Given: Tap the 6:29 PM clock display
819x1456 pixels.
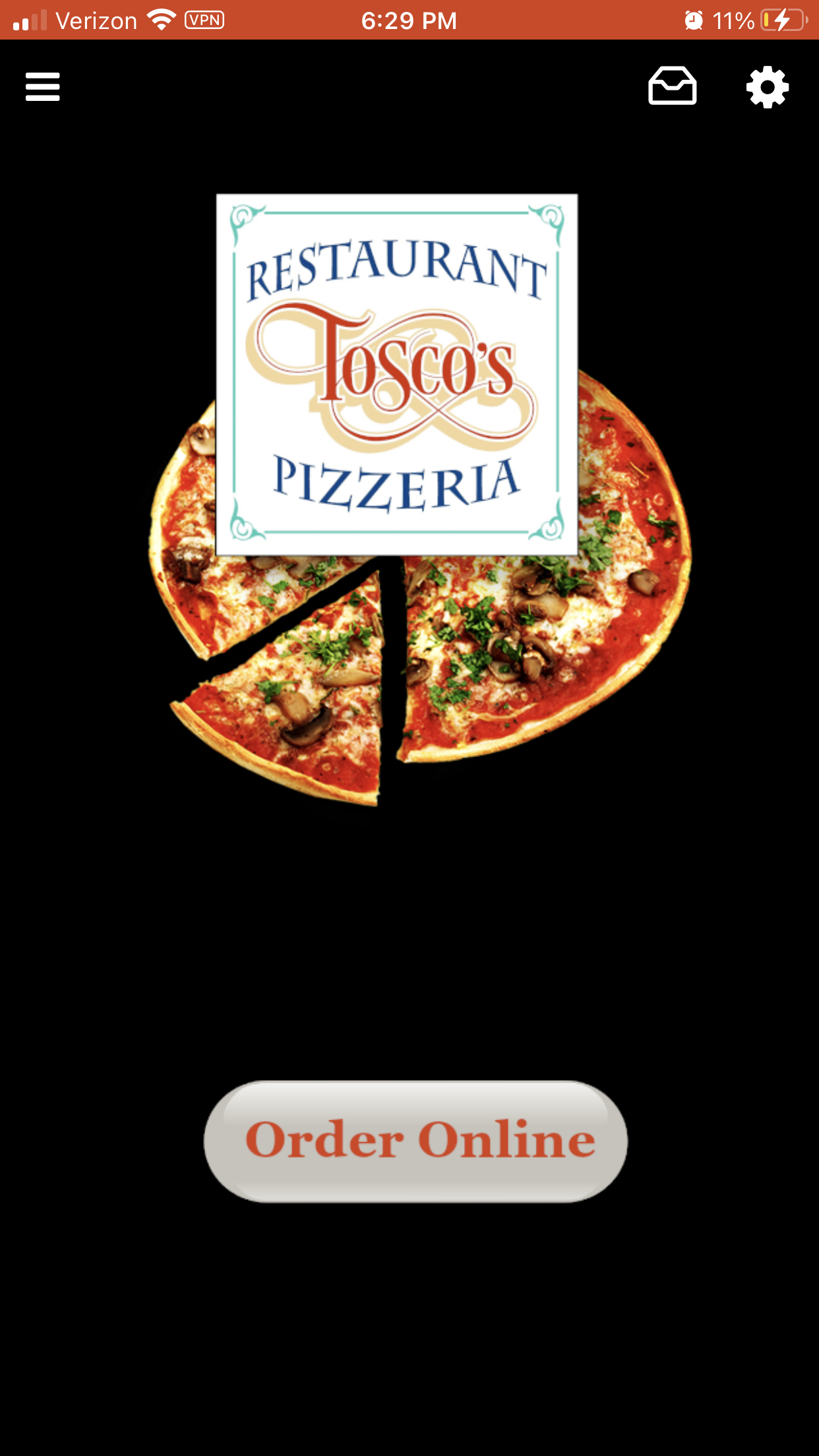Looking at the screenshot, I should click(409, 20).
